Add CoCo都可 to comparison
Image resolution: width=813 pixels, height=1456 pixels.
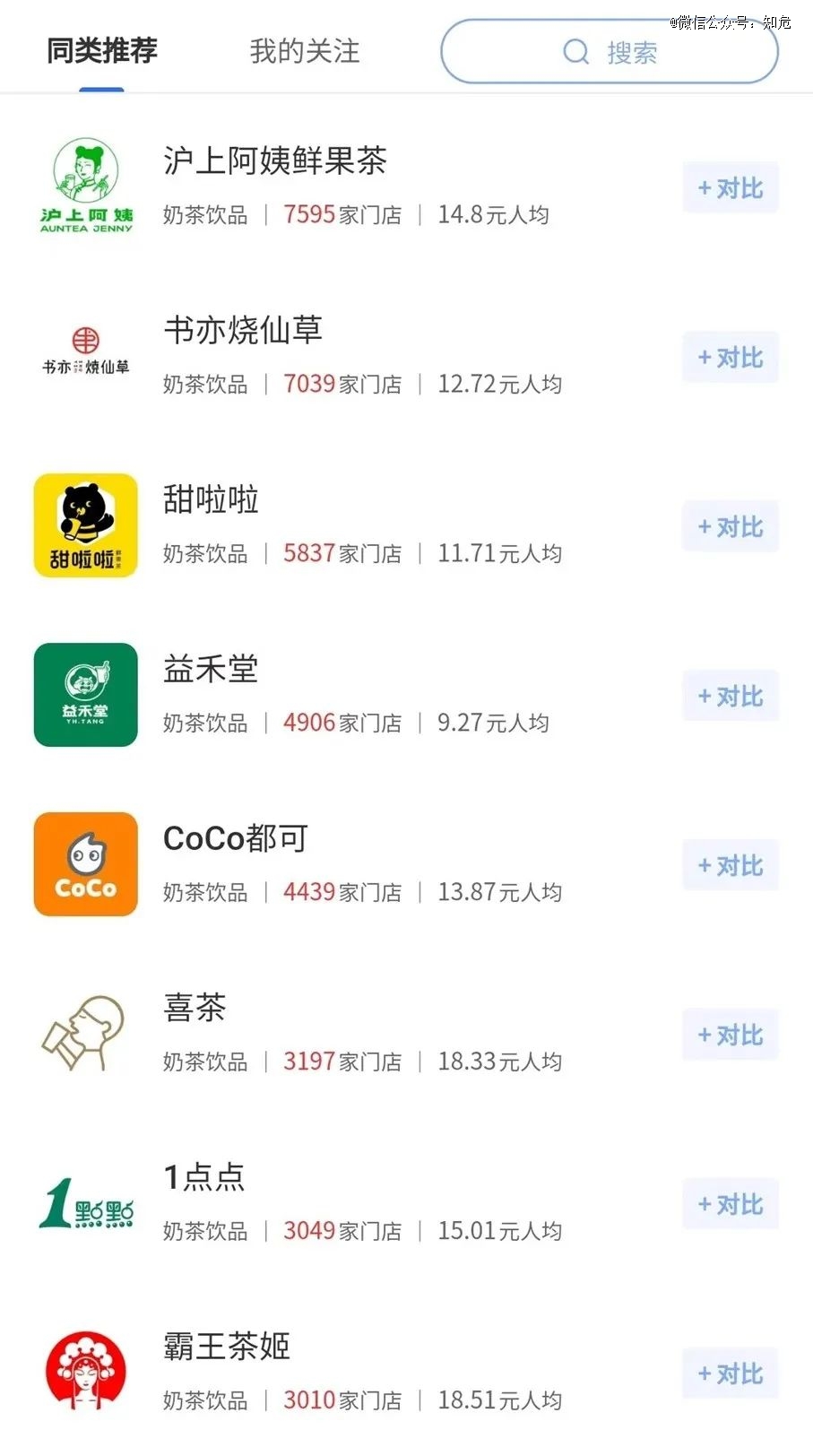tap(731, 866)
